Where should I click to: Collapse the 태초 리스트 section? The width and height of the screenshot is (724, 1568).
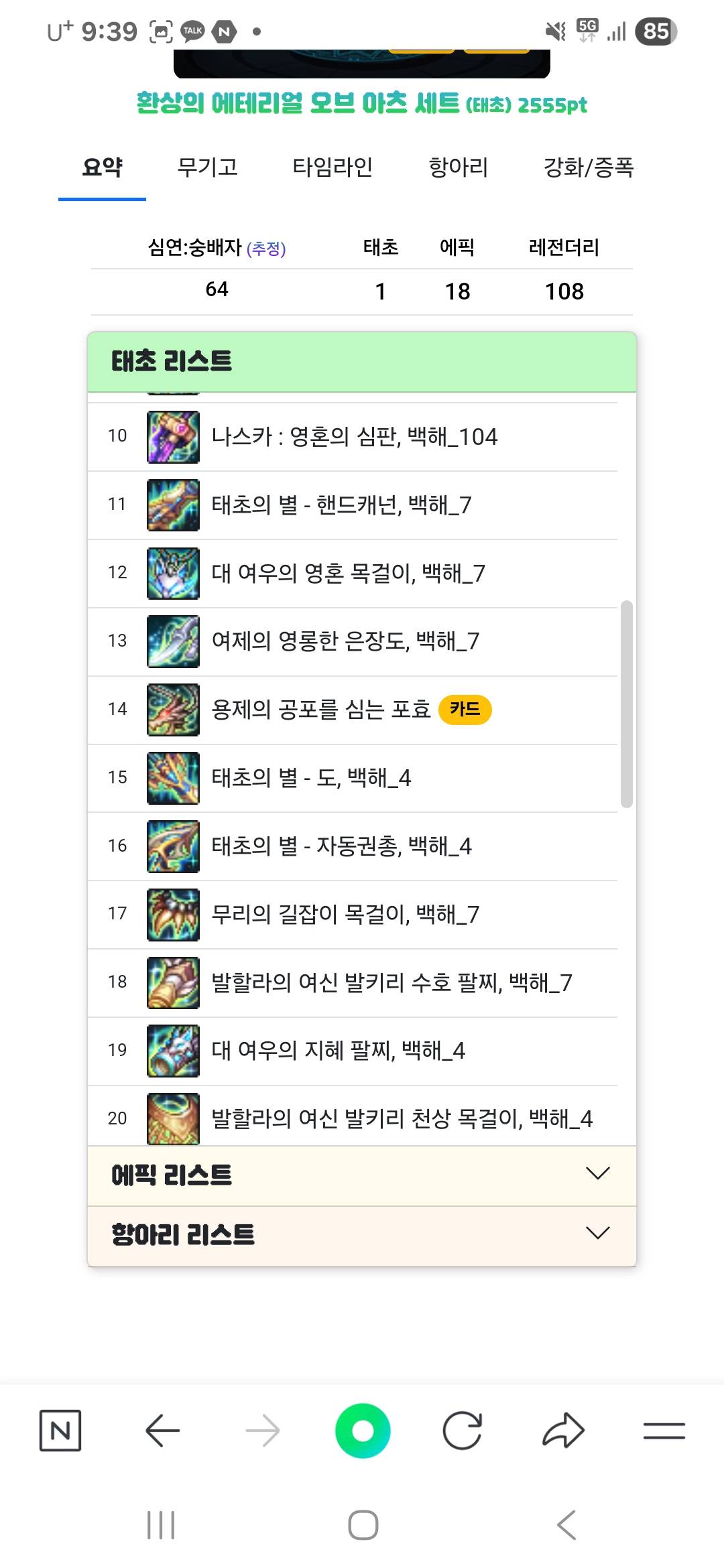pos(361,362)
